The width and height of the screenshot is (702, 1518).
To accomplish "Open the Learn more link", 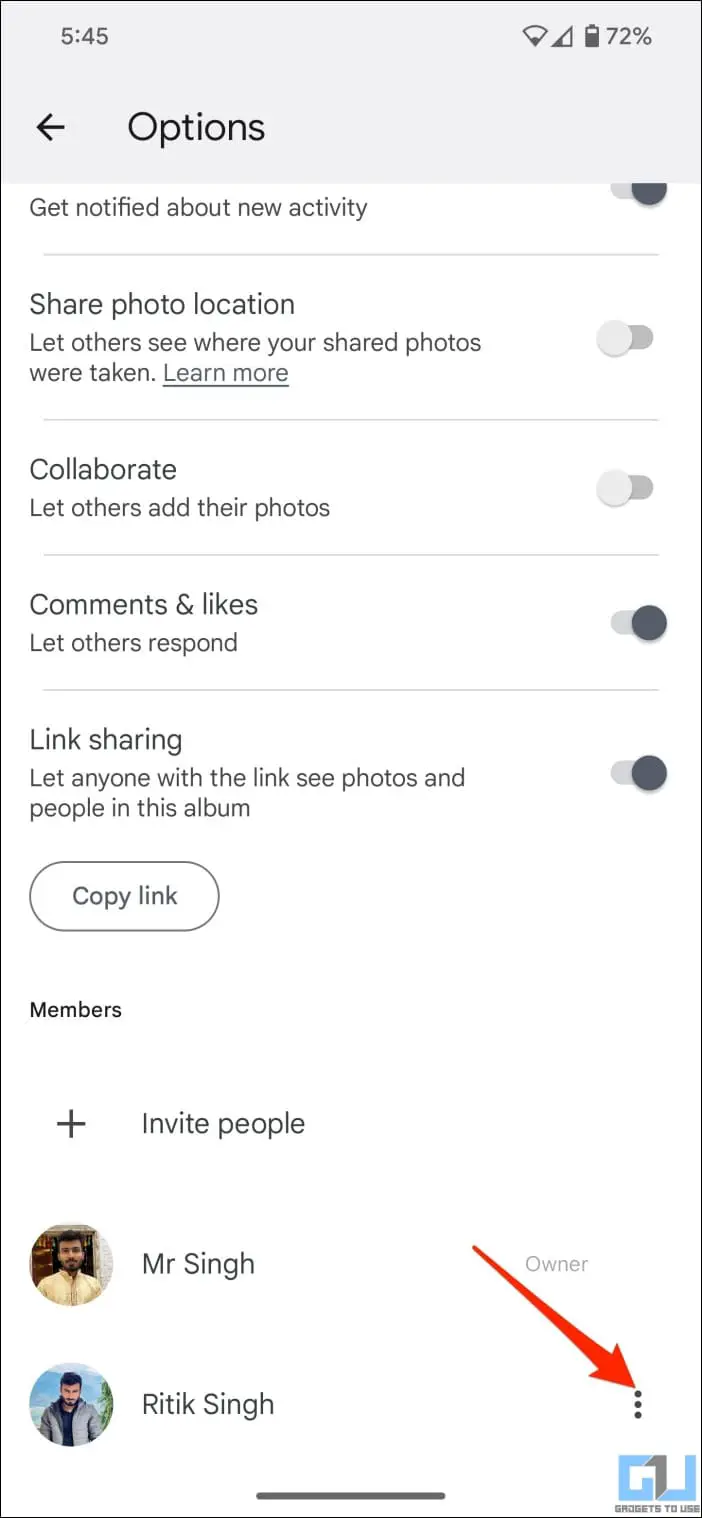I will click(x=226, y=373).
